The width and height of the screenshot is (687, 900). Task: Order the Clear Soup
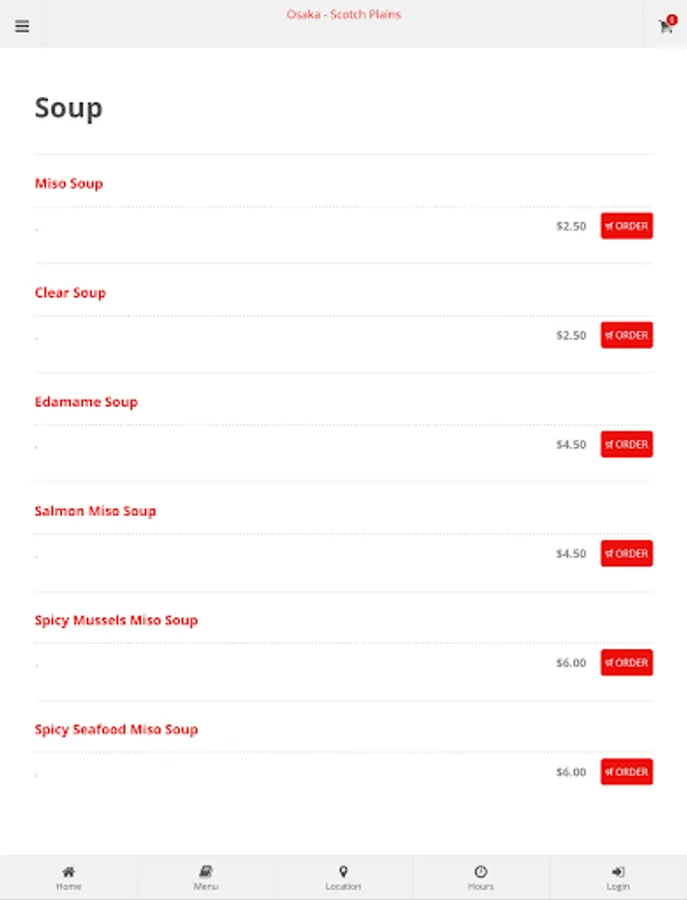(626, 335)
